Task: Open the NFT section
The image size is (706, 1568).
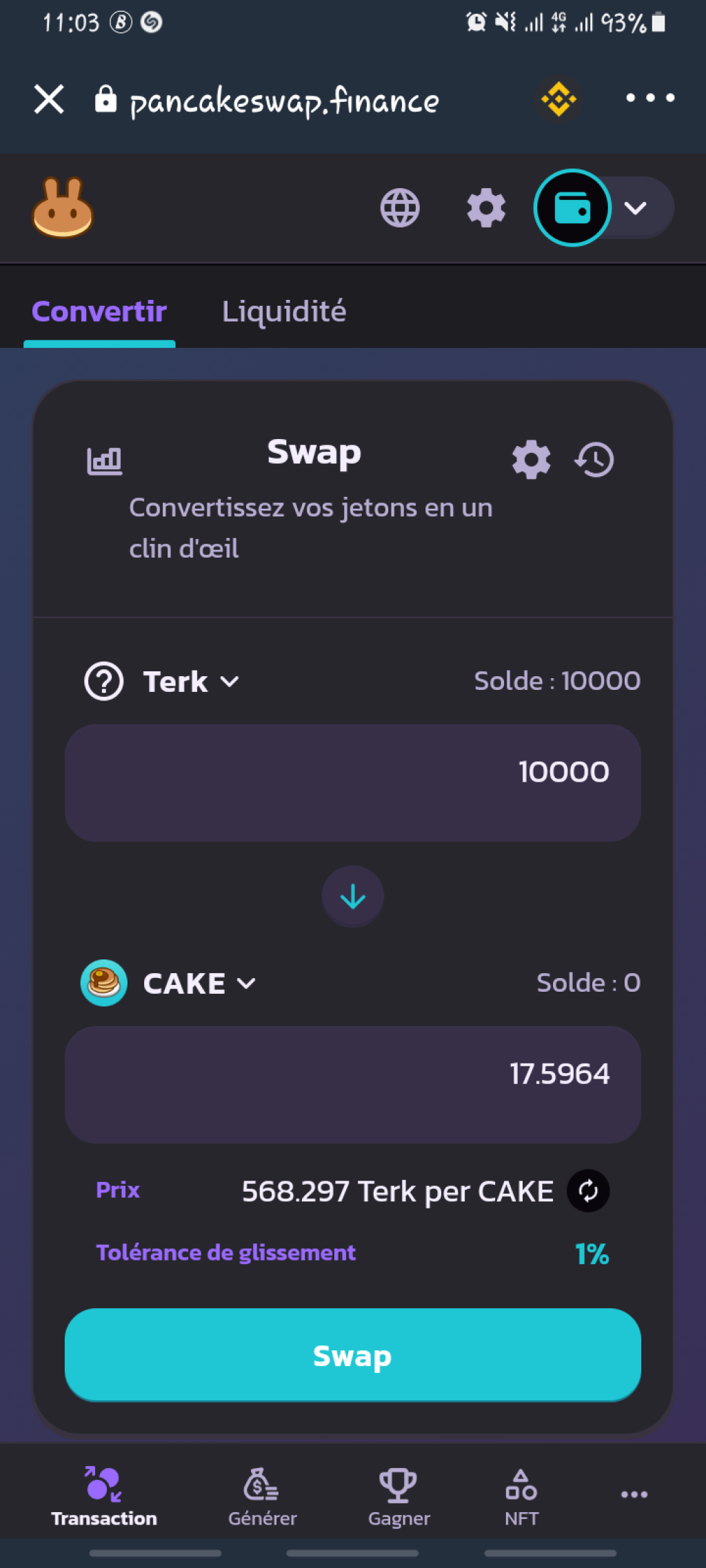Action: point(521,1497)
